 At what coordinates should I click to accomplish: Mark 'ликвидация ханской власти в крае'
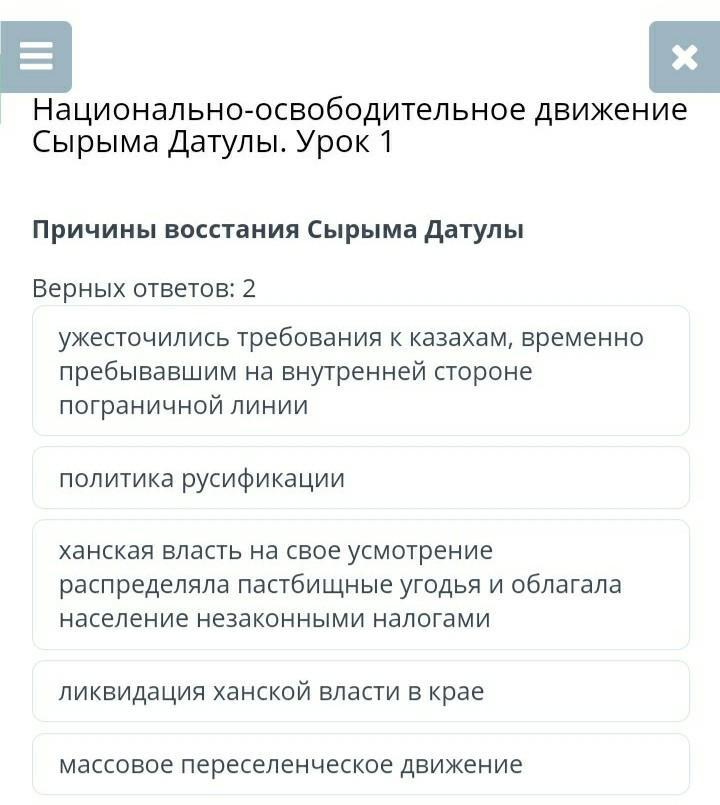point(360,691)
